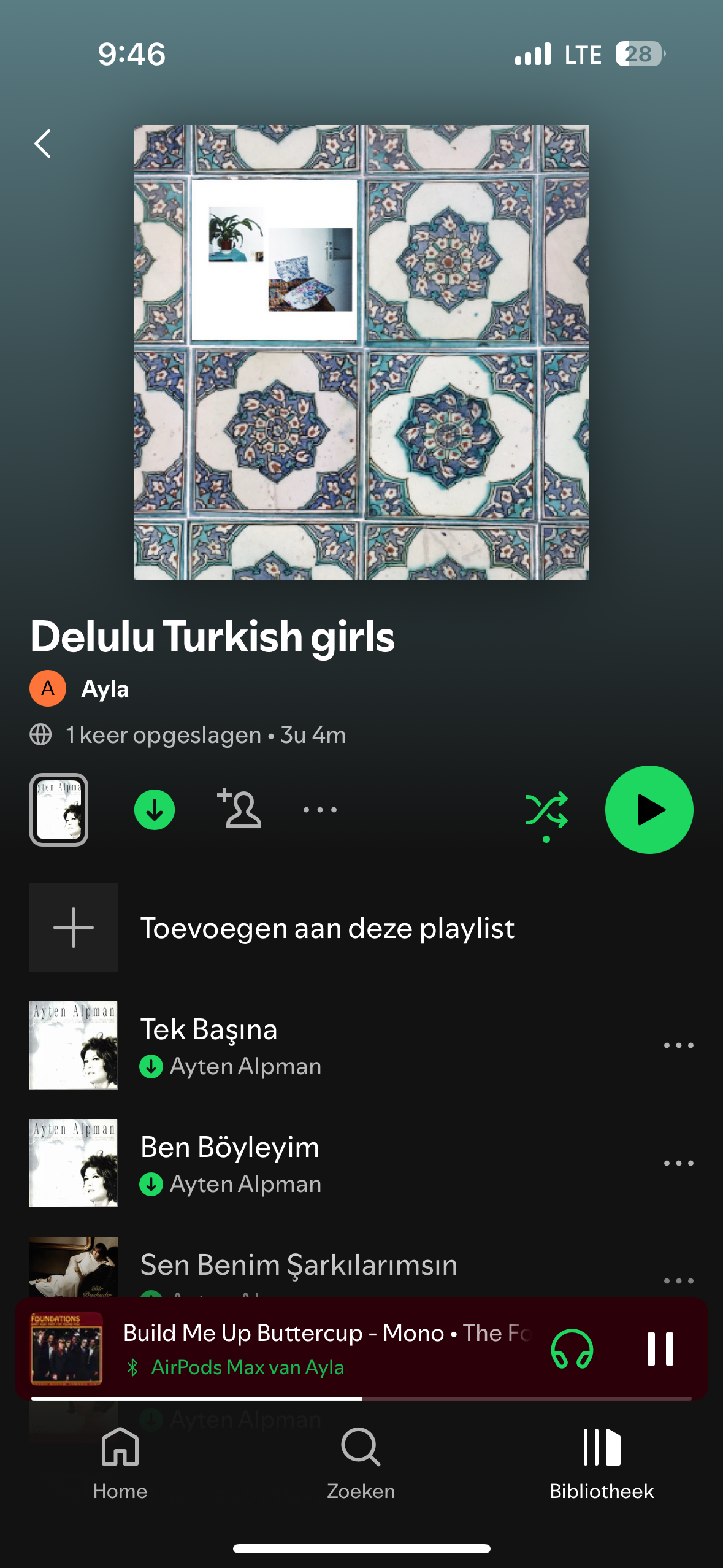
Task: Go back from the playlist
Action: click(x=42, y=144)
